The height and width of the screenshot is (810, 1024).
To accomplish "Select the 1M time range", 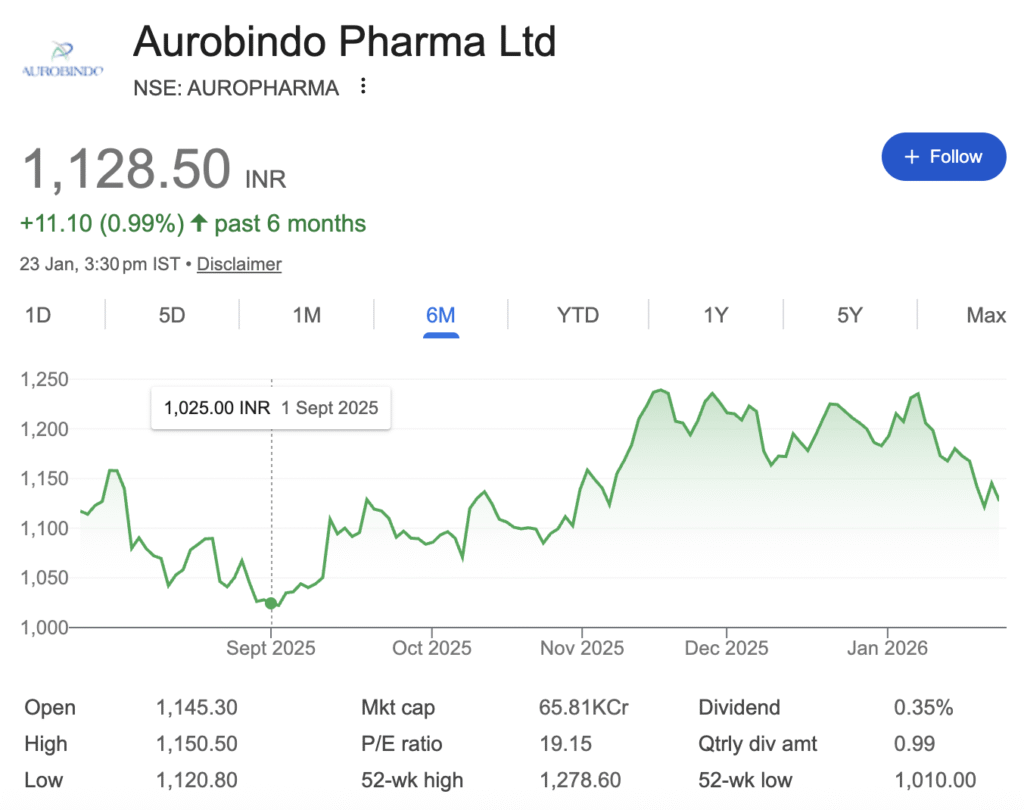I will pos(306,316).
